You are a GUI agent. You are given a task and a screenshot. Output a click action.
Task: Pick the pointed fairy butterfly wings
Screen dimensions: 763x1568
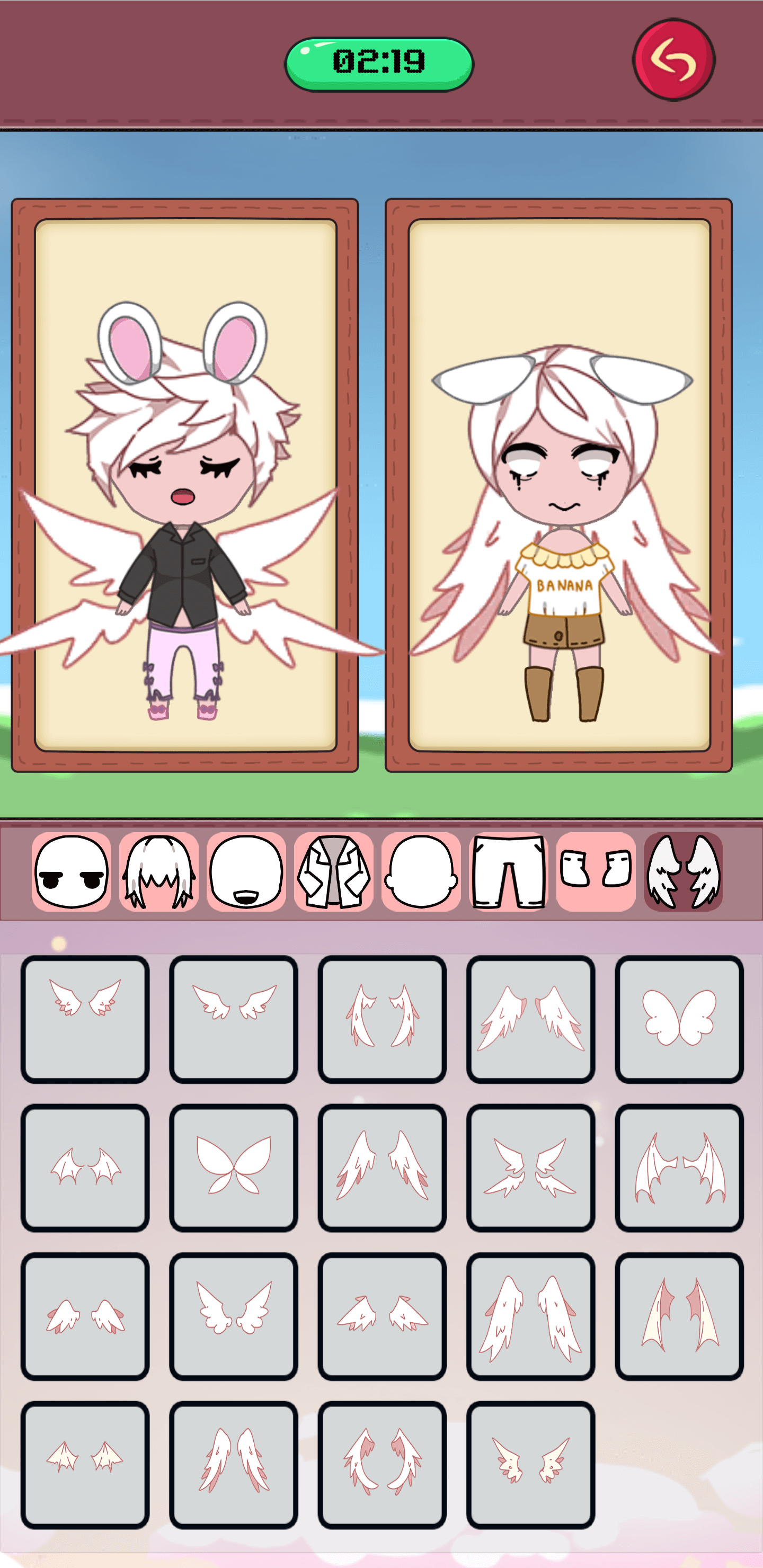click(x=233, y=1168)
